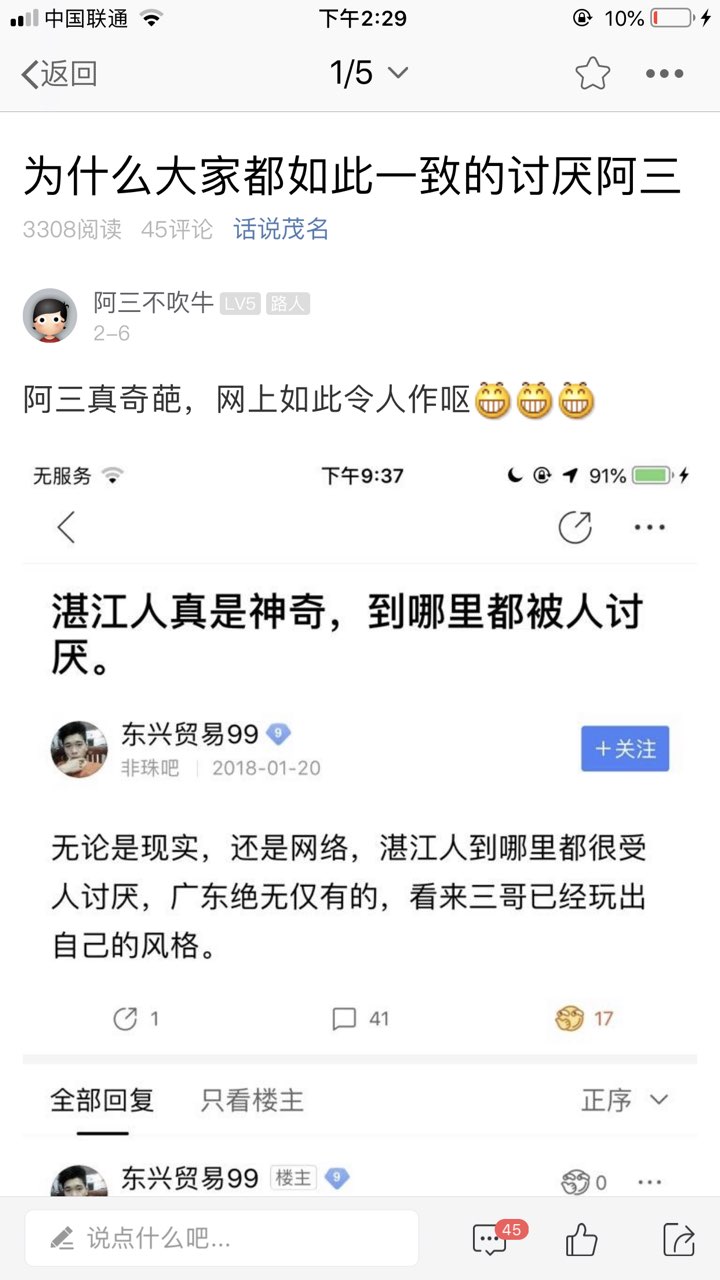
Task: Open the 话说茂名 forum link
Action: coord(281,229)
